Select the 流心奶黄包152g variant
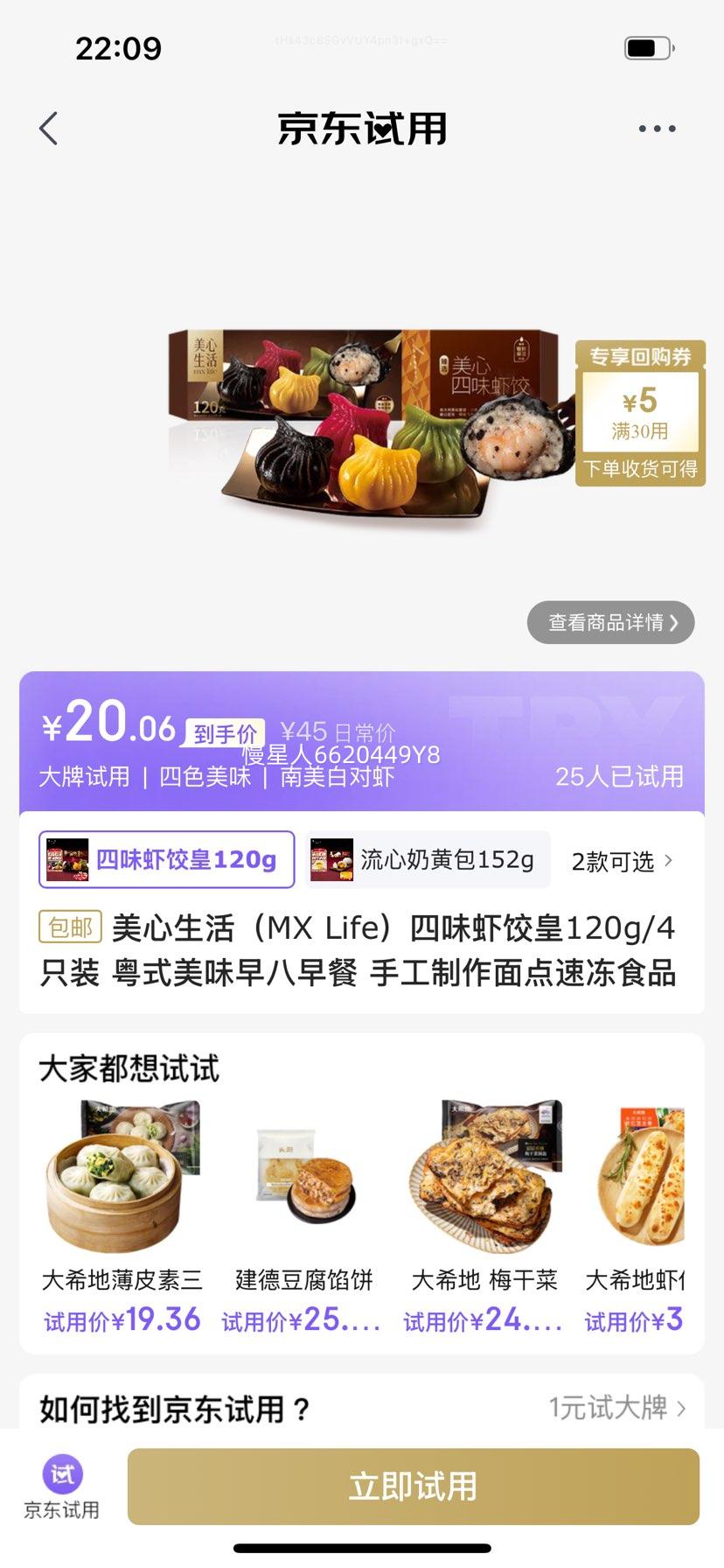Viewport: 724px width, 1568px height. (x=427, y=859)
